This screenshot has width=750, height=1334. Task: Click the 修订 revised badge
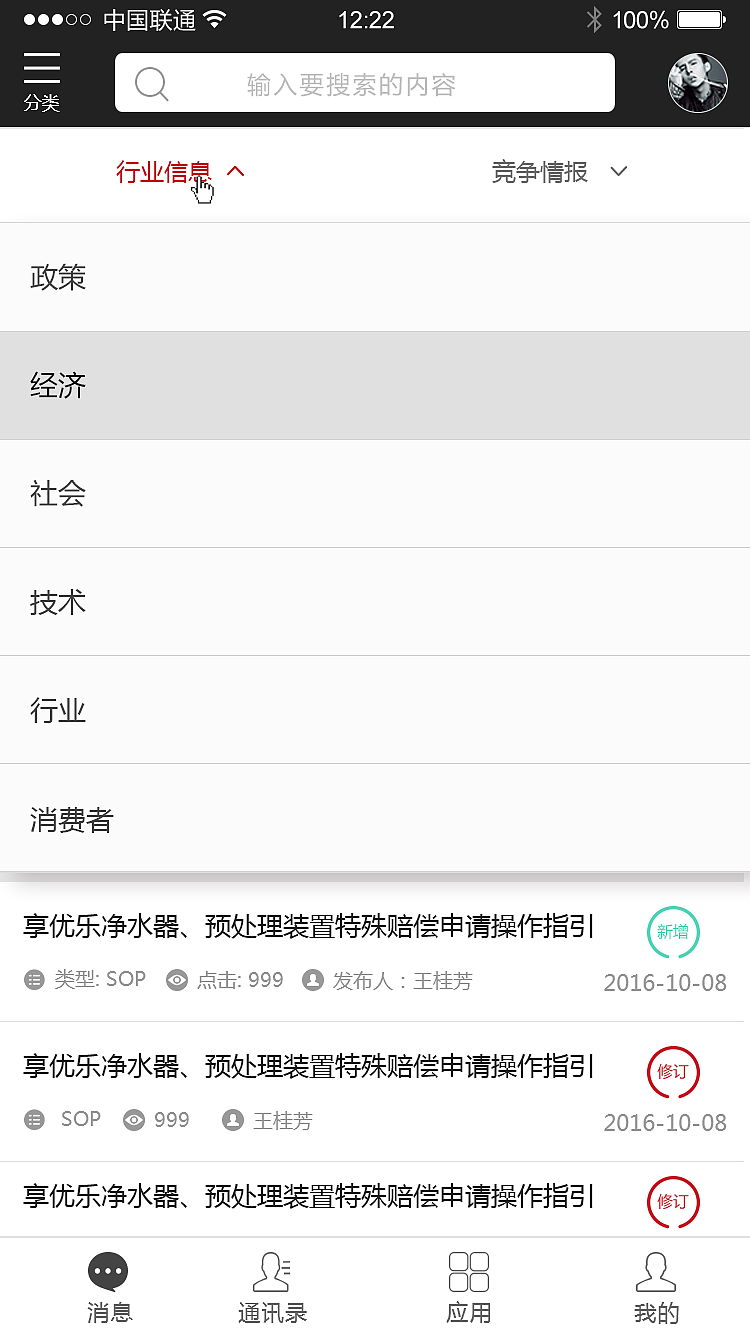[673, 1071]
